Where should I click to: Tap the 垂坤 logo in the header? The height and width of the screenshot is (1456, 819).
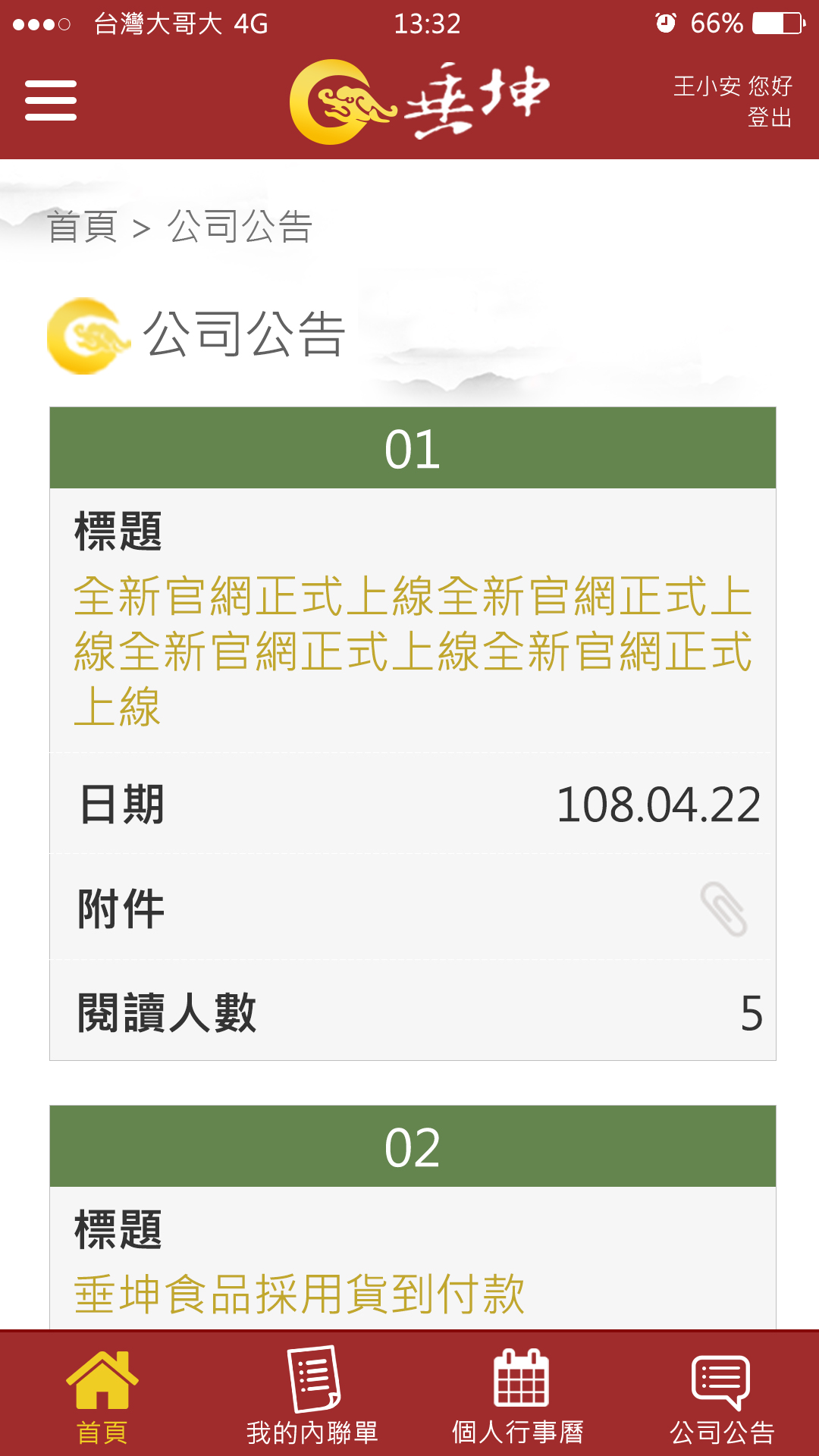pos(419,102)
